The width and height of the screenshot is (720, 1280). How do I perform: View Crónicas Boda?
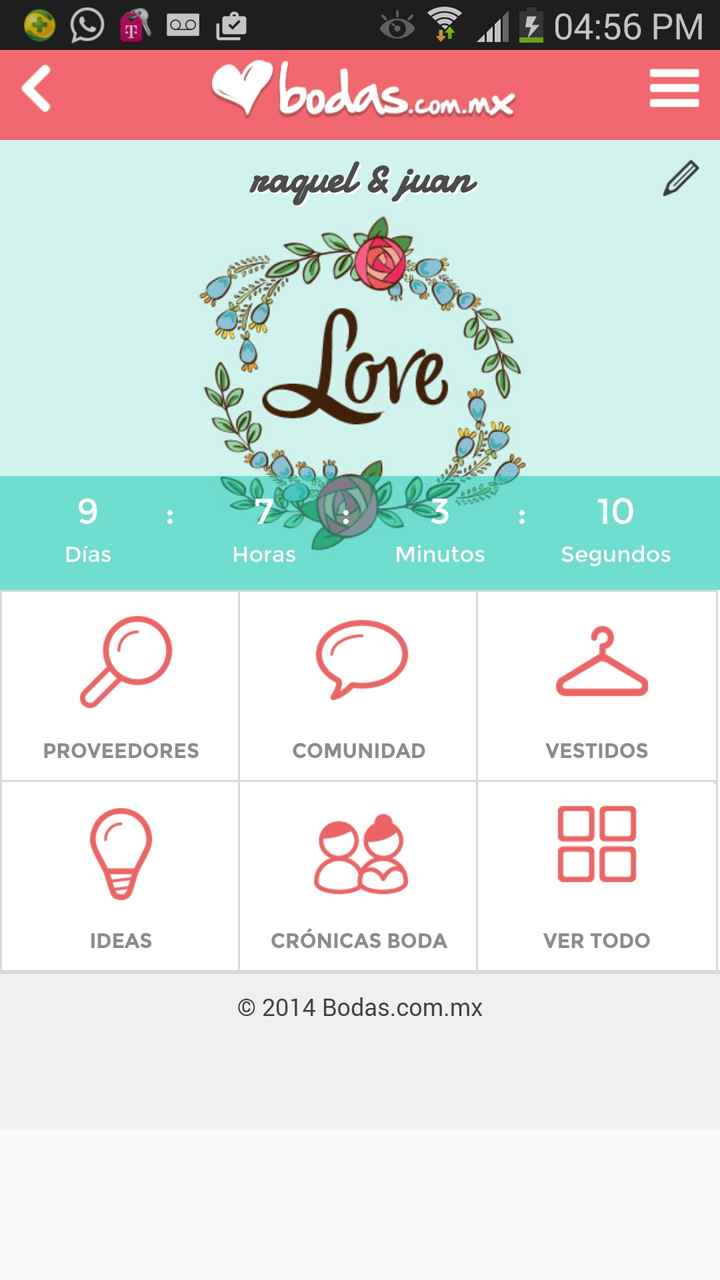point(359,876)
